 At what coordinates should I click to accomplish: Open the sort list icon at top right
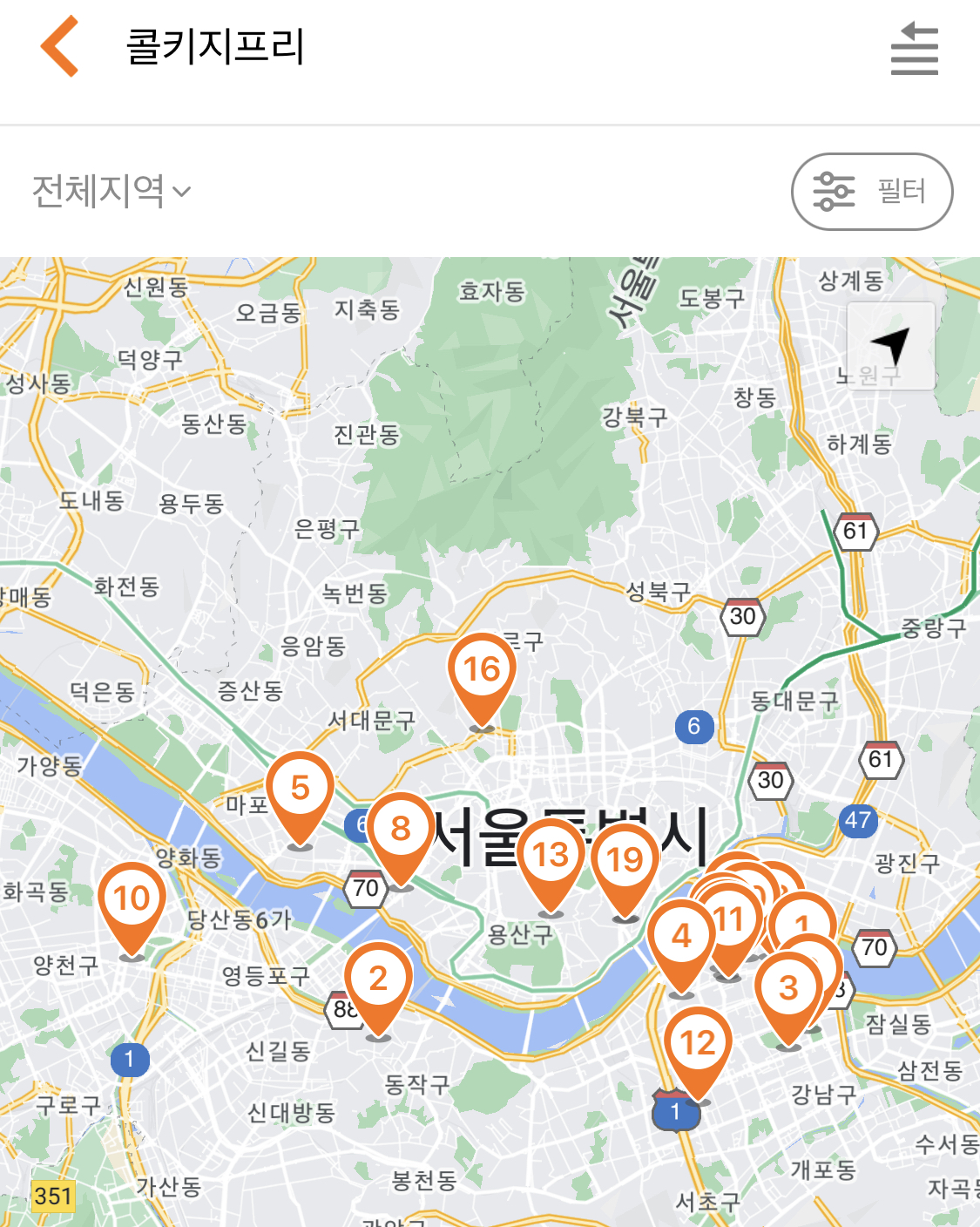click(913, 50)
